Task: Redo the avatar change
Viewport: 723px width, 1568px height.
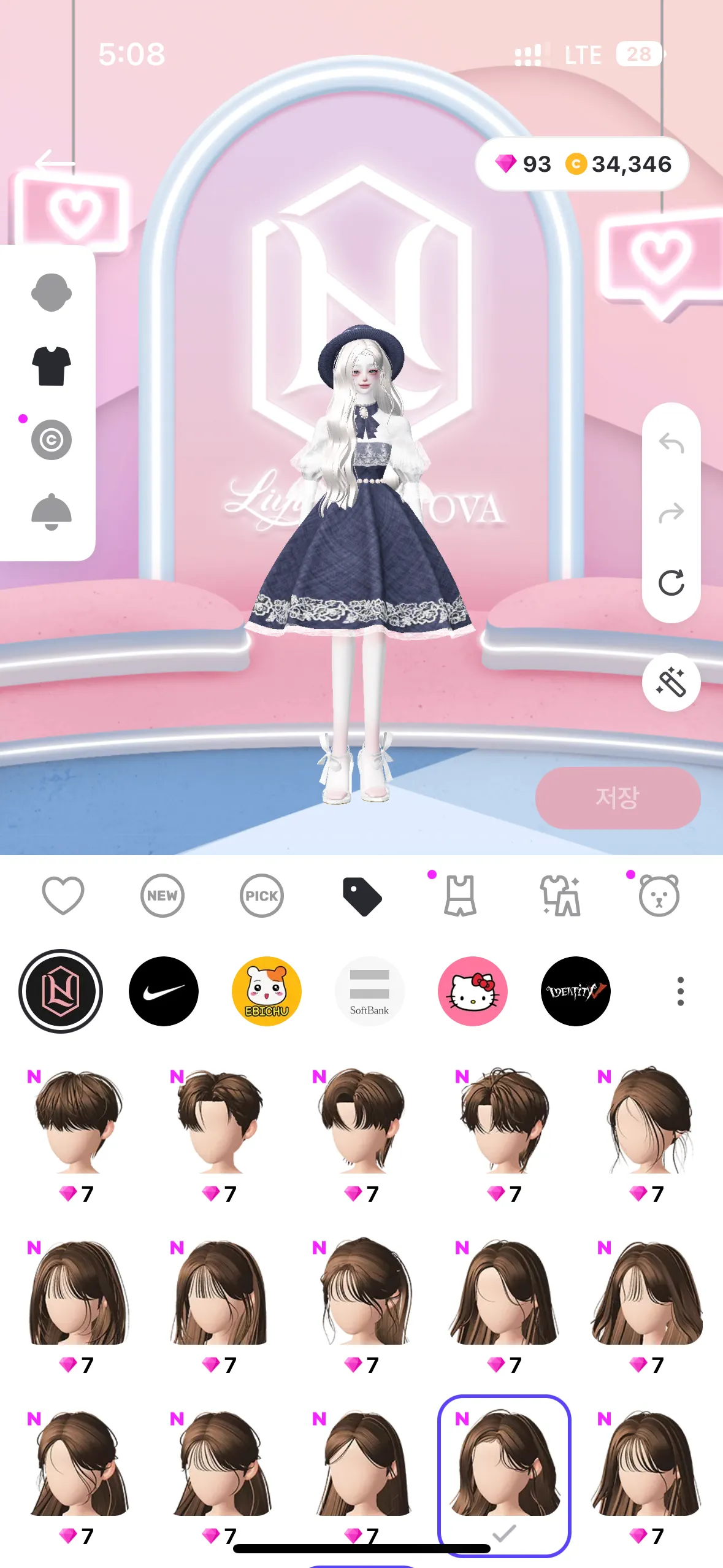Action: [x=671, y=512]
